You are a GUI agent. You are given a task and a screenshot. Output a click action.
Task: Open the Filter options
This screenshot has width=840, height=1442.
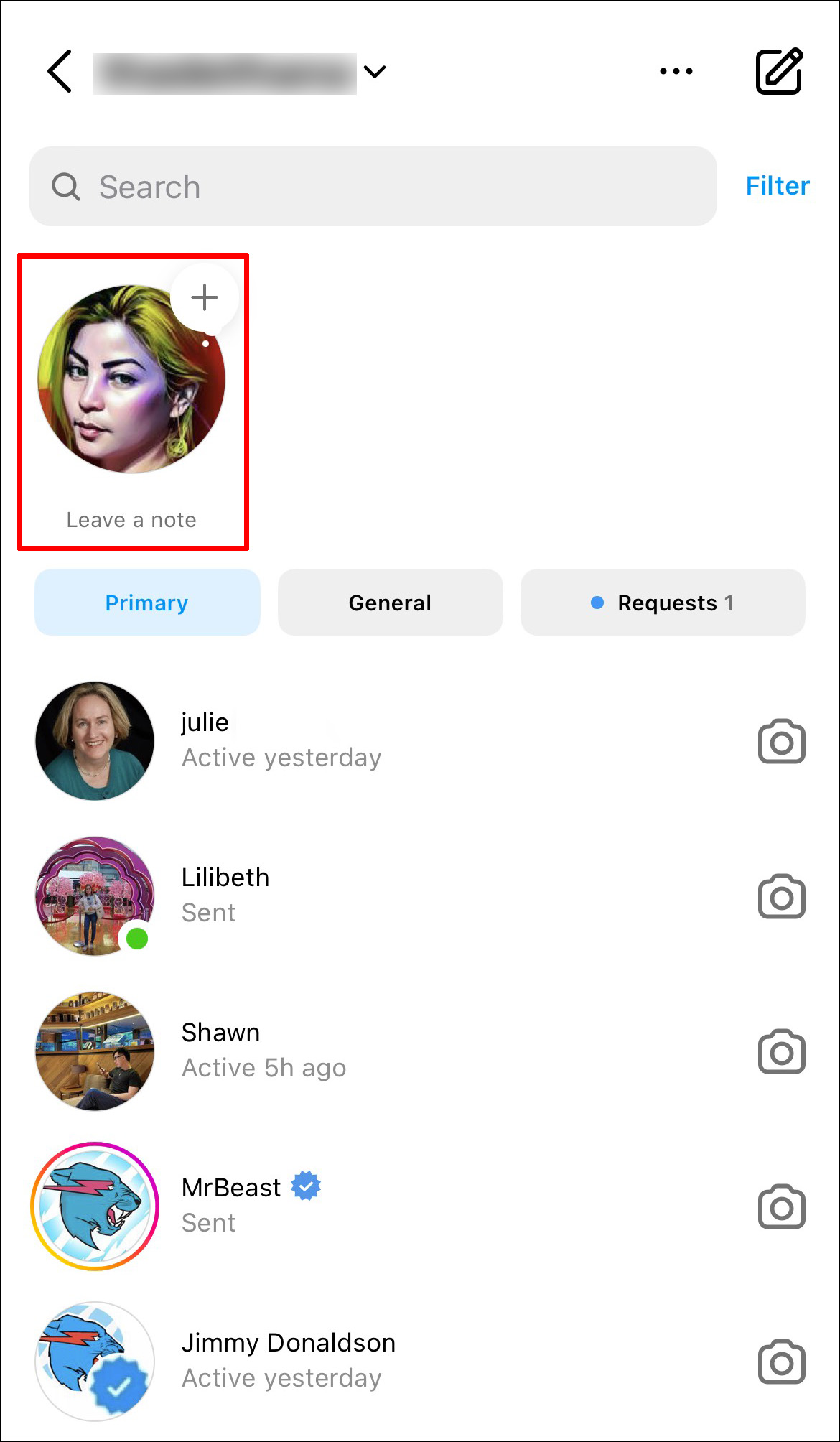pyautogui.click(x=777, y=186)
